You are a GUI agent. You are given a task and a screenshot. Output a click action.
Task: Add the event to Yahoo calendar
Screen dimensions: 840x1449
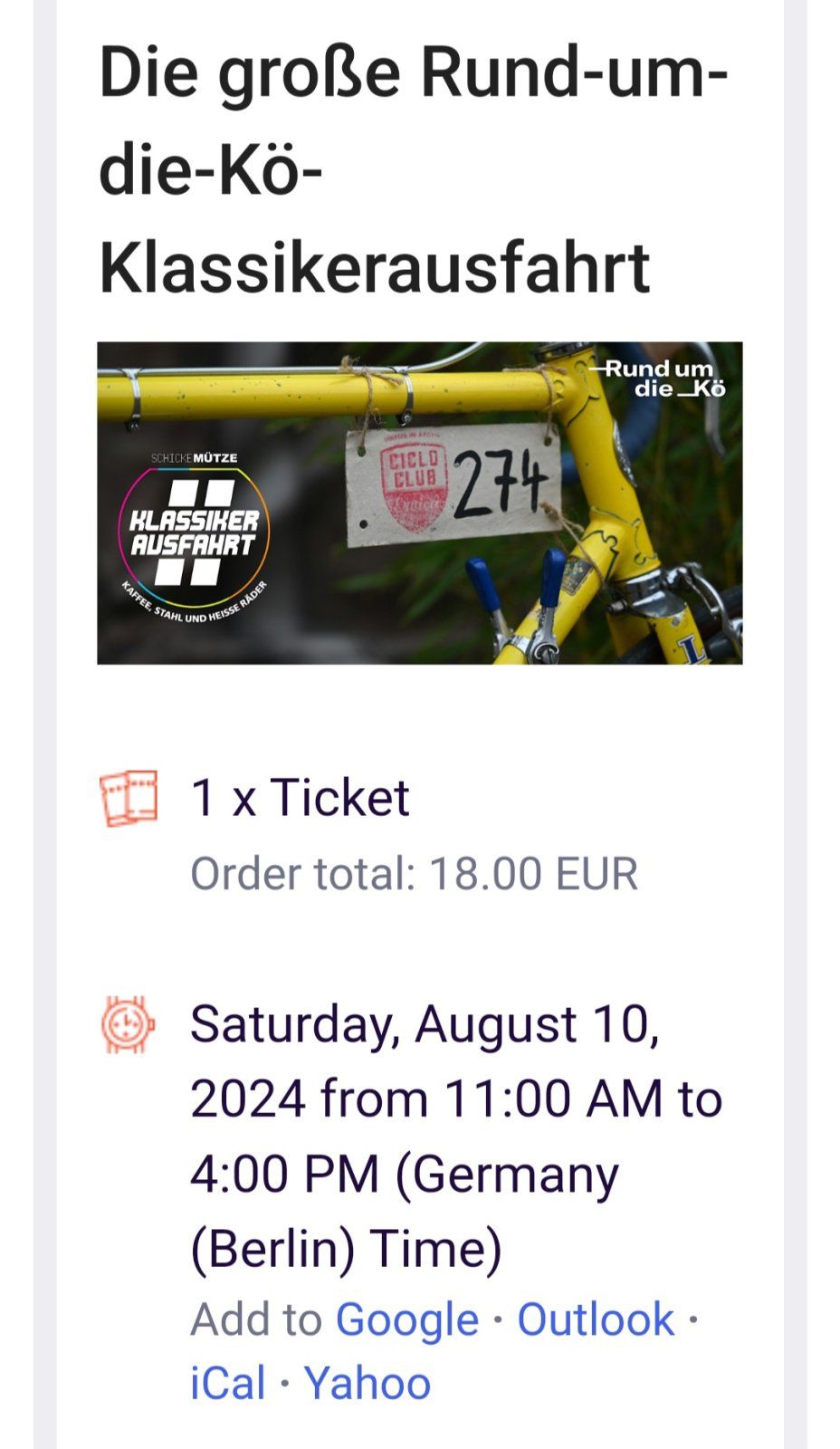[367, 1383]
